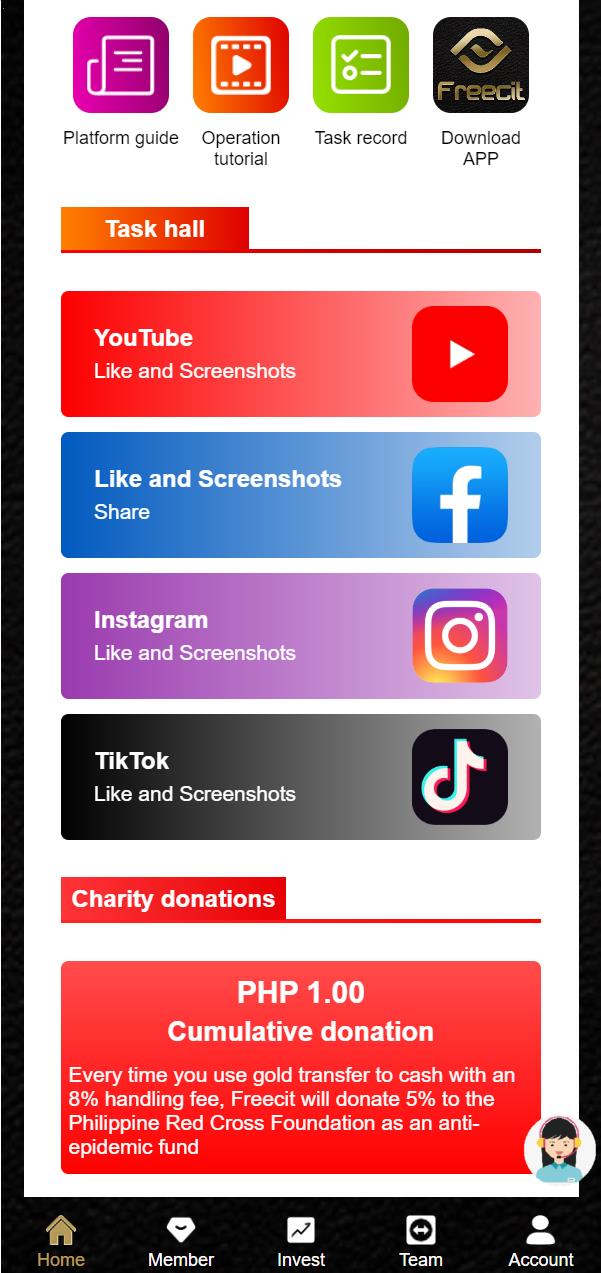Image resolution: width=601 pixels, height=1273 pixels.
Task: Open the Facebook Share task card
Action: coord(301,495)
